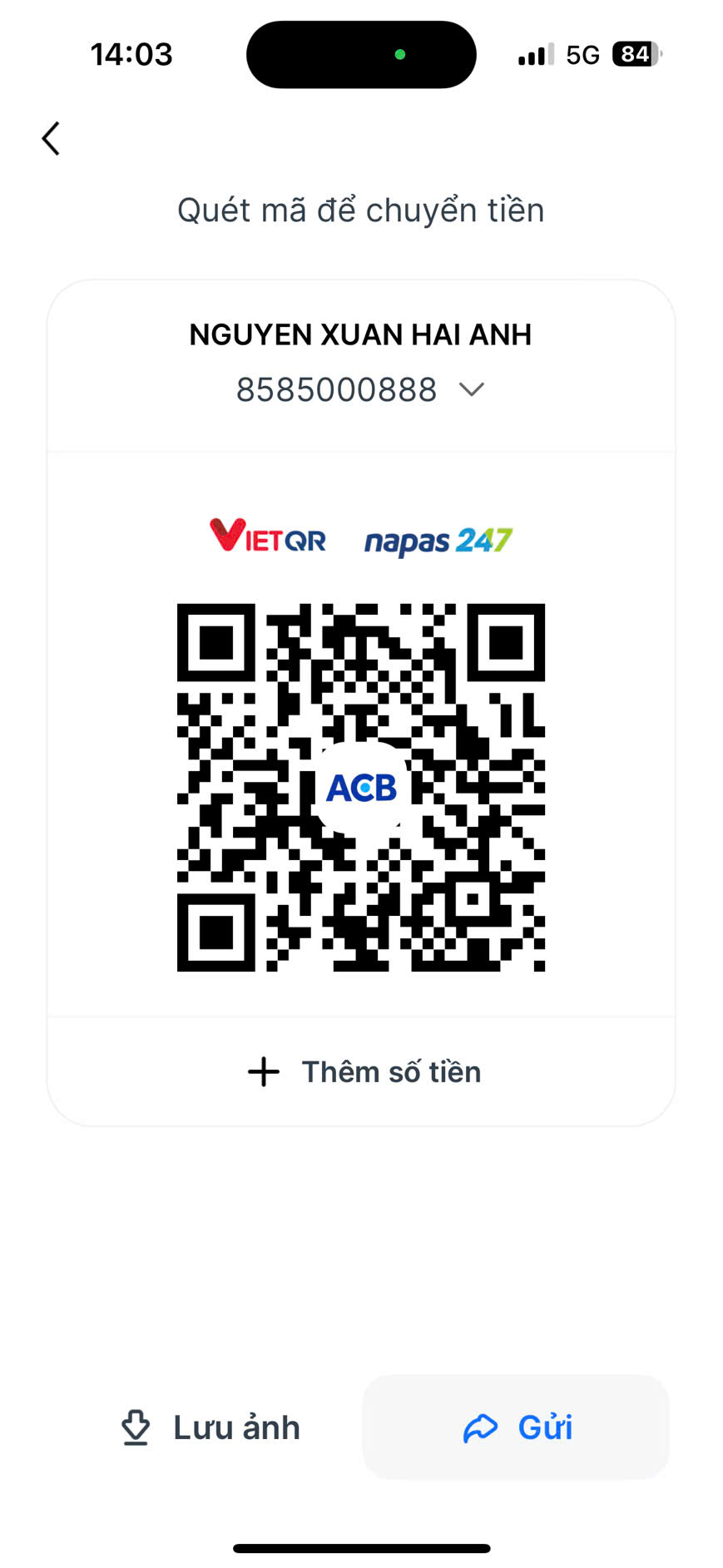
Task: Expand the account number 8585000888 dropdown
Action: tap(471, 389)
